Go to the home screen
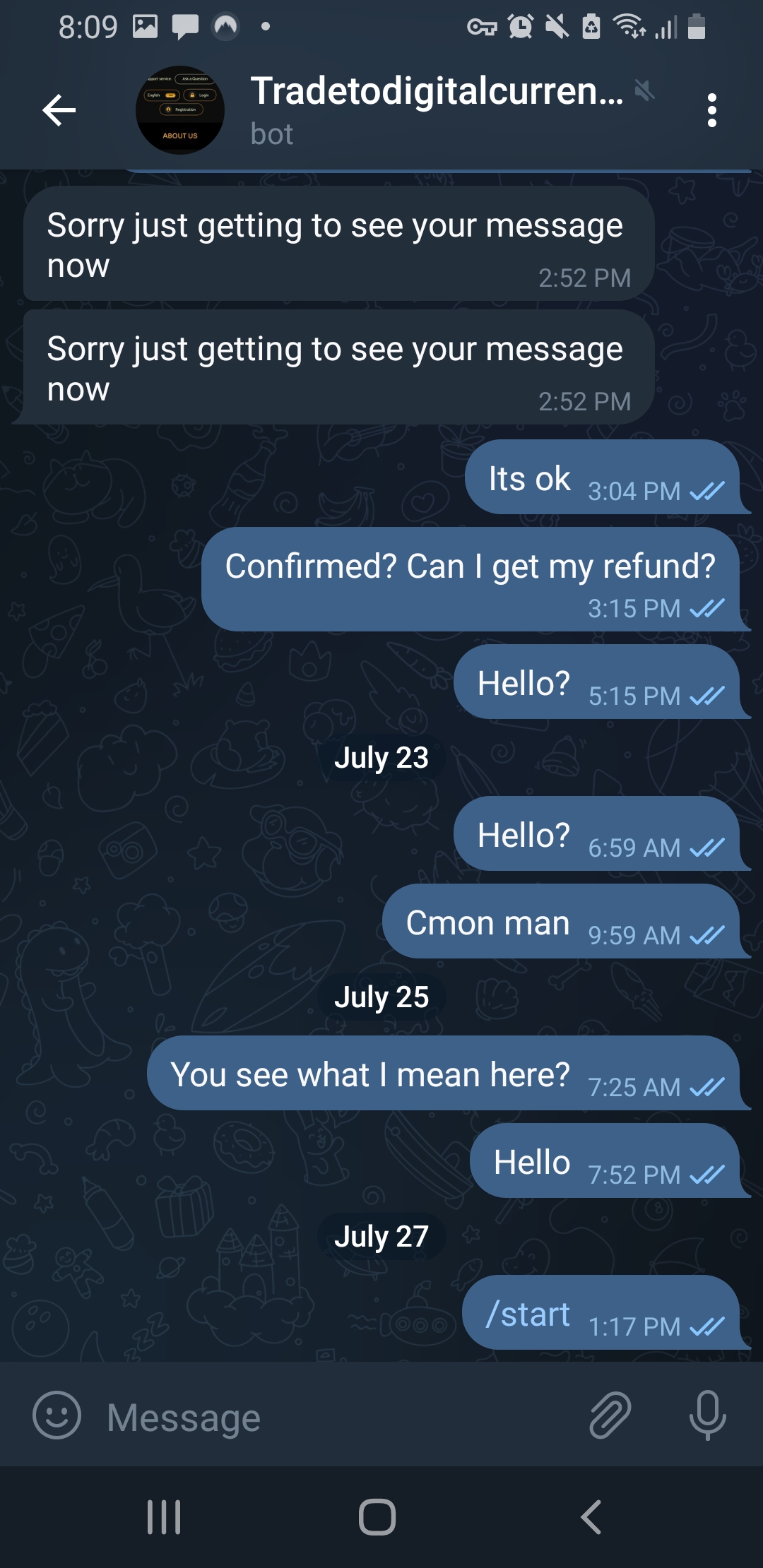Viewport: 763px width, 1568px height. pos(377,1517)
